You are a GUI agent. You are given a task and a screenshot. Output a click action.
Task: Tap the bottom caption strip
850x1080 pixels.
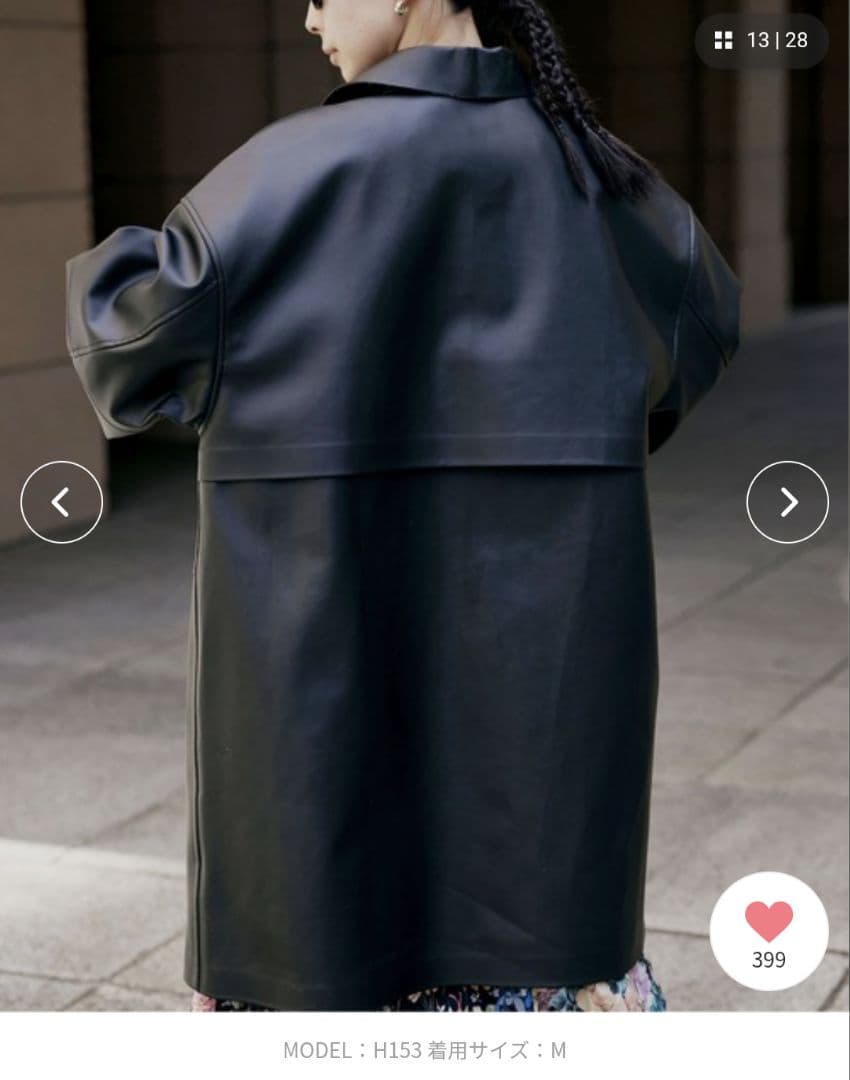(425, 1050)
